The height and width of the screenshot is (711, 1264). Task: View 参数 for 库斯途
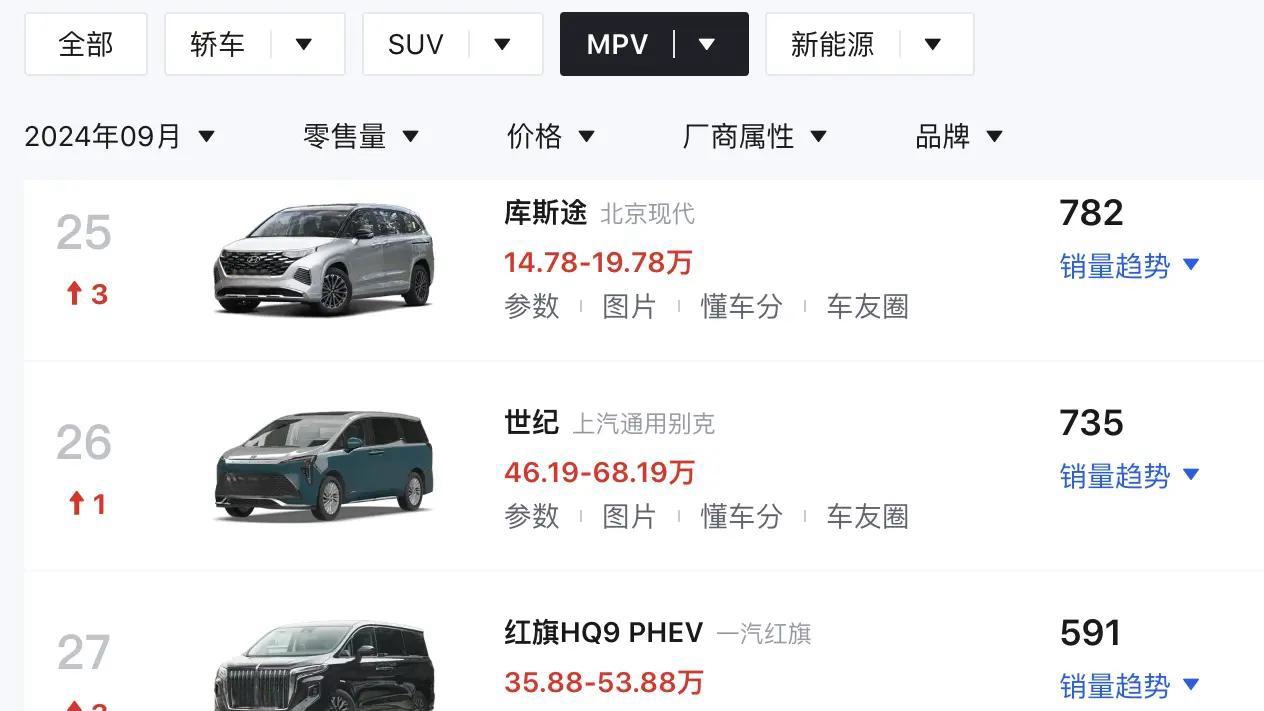[532, 306]
